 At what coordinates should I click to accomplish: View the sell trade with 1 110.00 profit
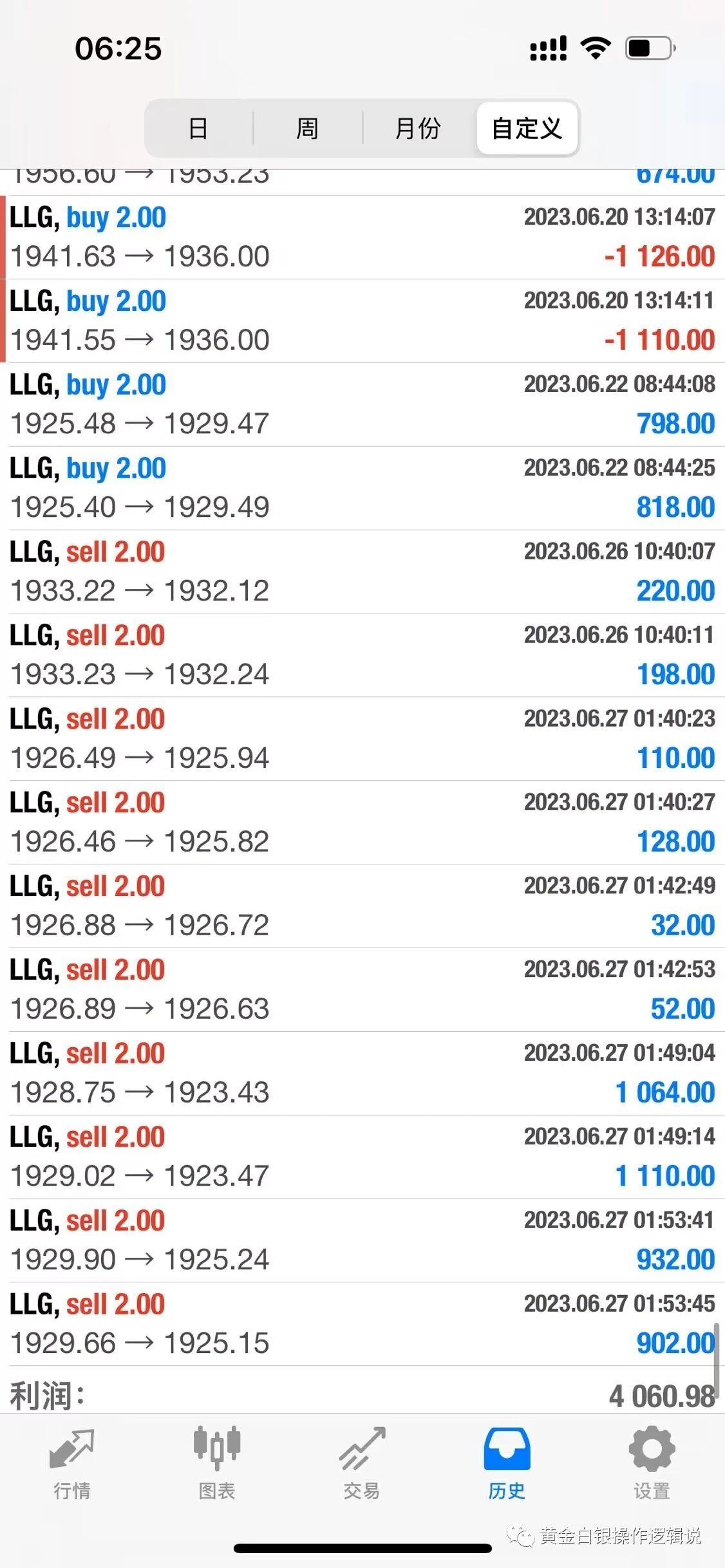point(362,1157)
